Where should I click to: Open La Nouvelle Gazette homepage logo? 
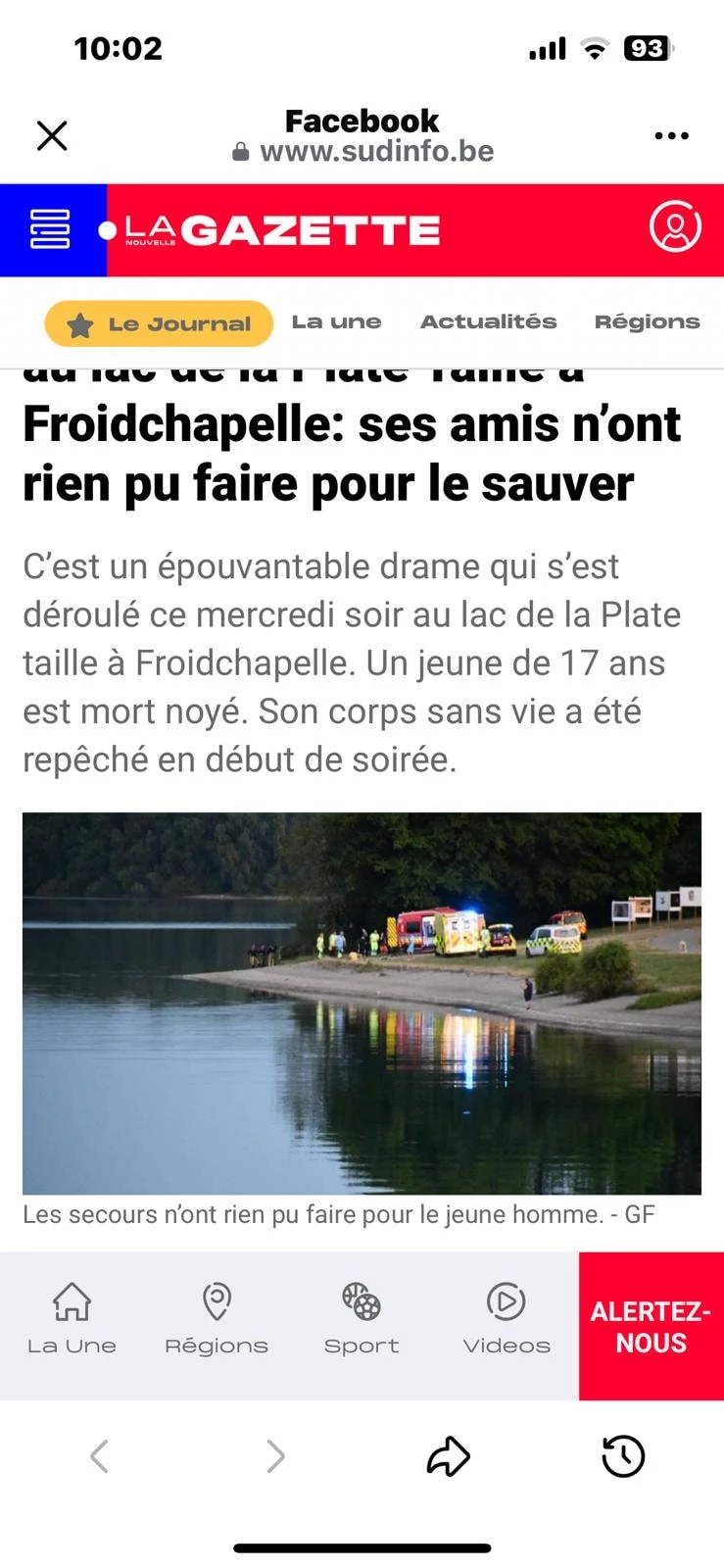(x=269, y=230)
